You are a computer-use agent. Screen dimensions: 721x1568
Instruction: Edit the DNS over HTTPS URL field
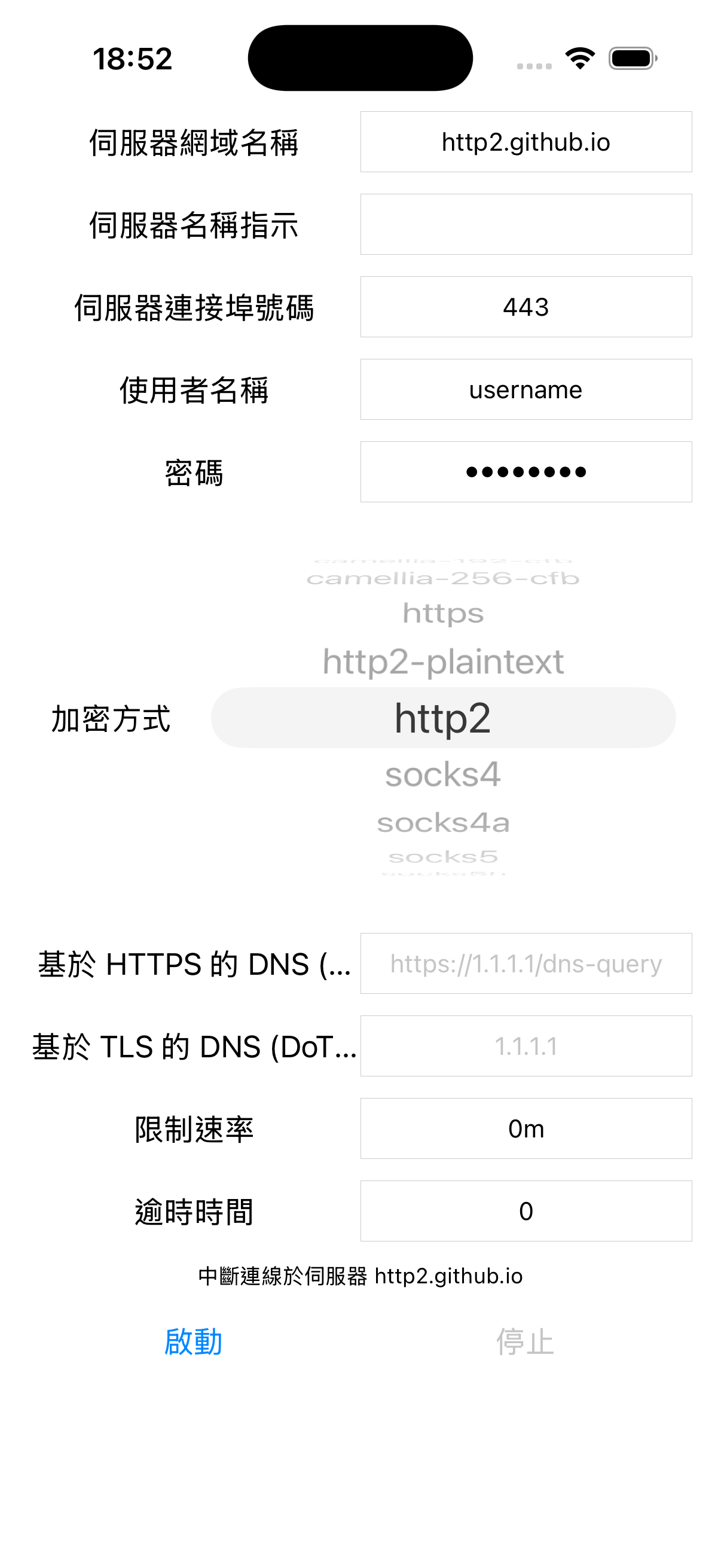526,963
